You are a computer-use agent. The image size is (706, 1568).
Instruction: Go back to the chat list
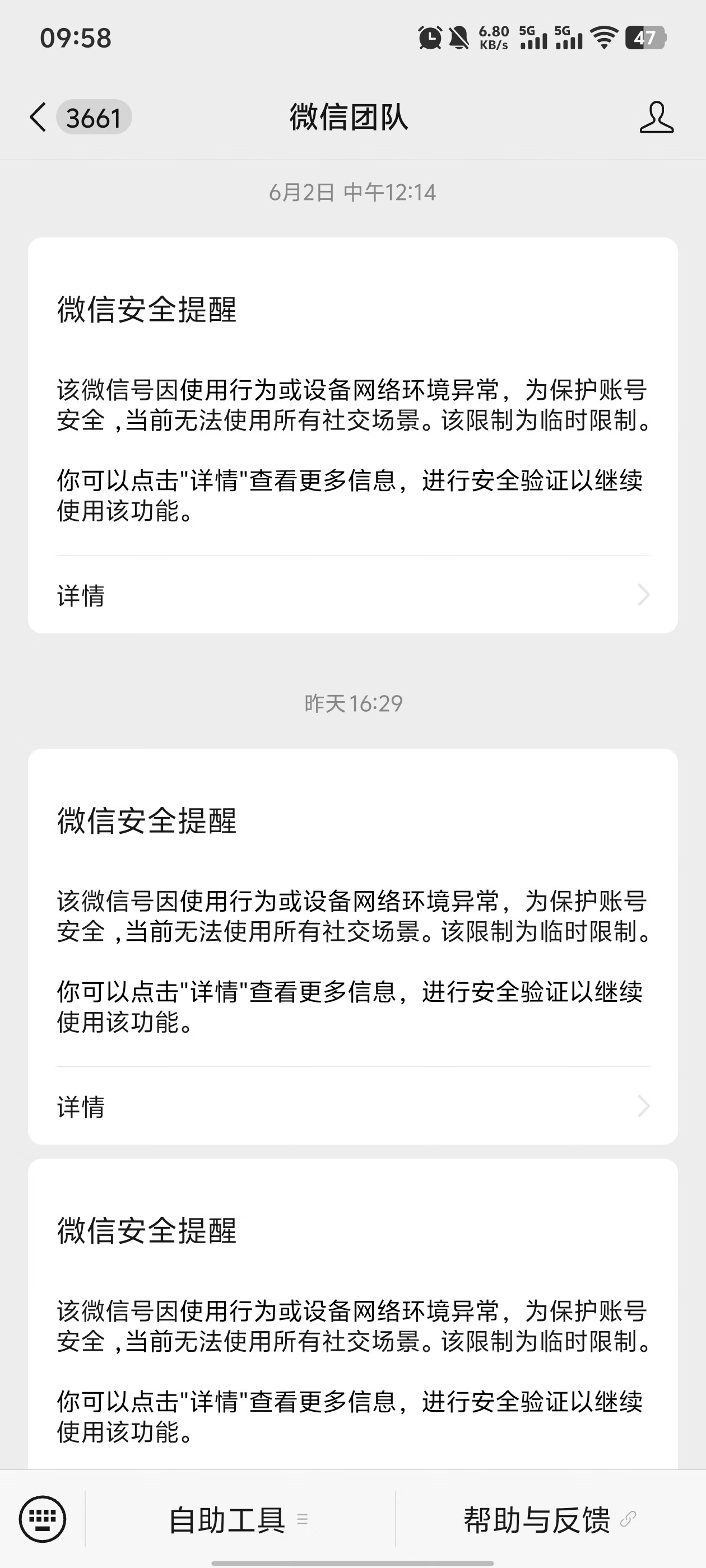[x=38, y=117]
